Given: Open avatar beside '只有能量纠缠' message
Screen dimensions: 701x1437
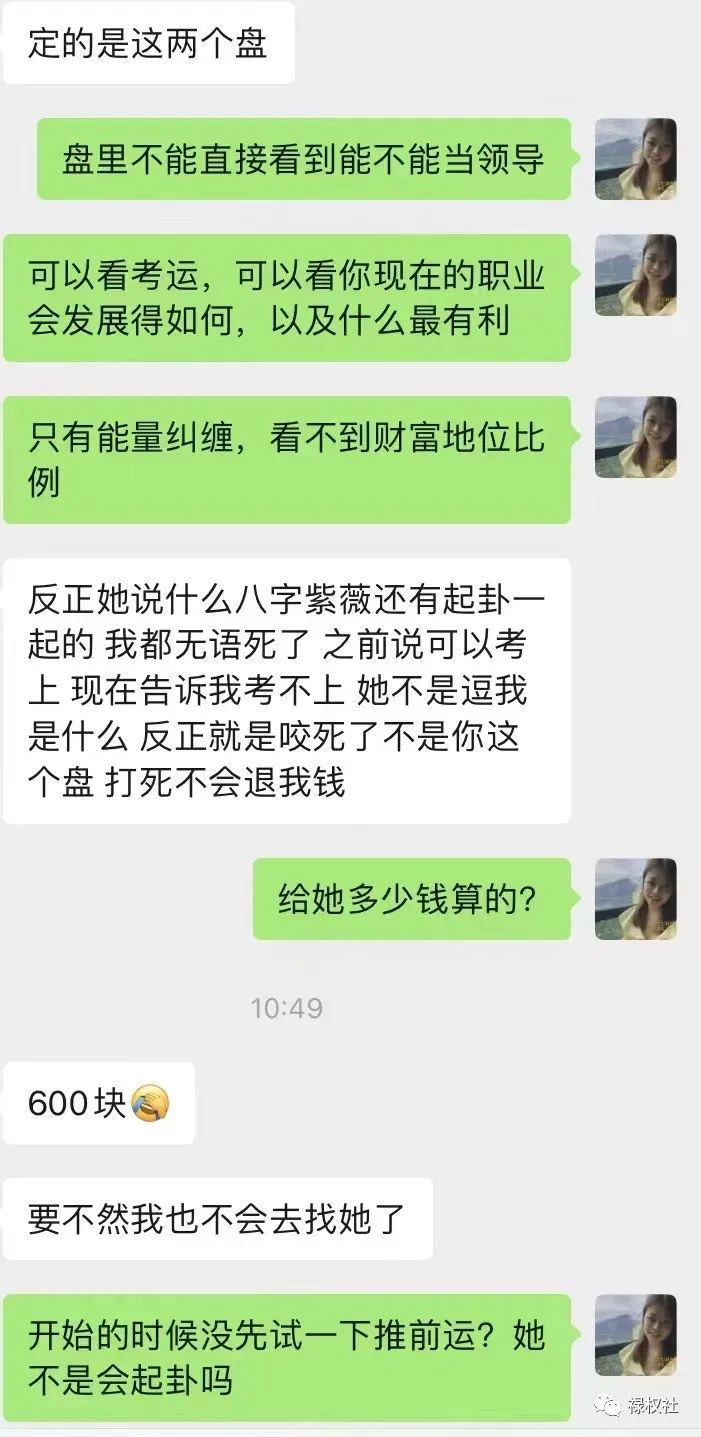Looking at the screenshot, I should click(636, 437).
